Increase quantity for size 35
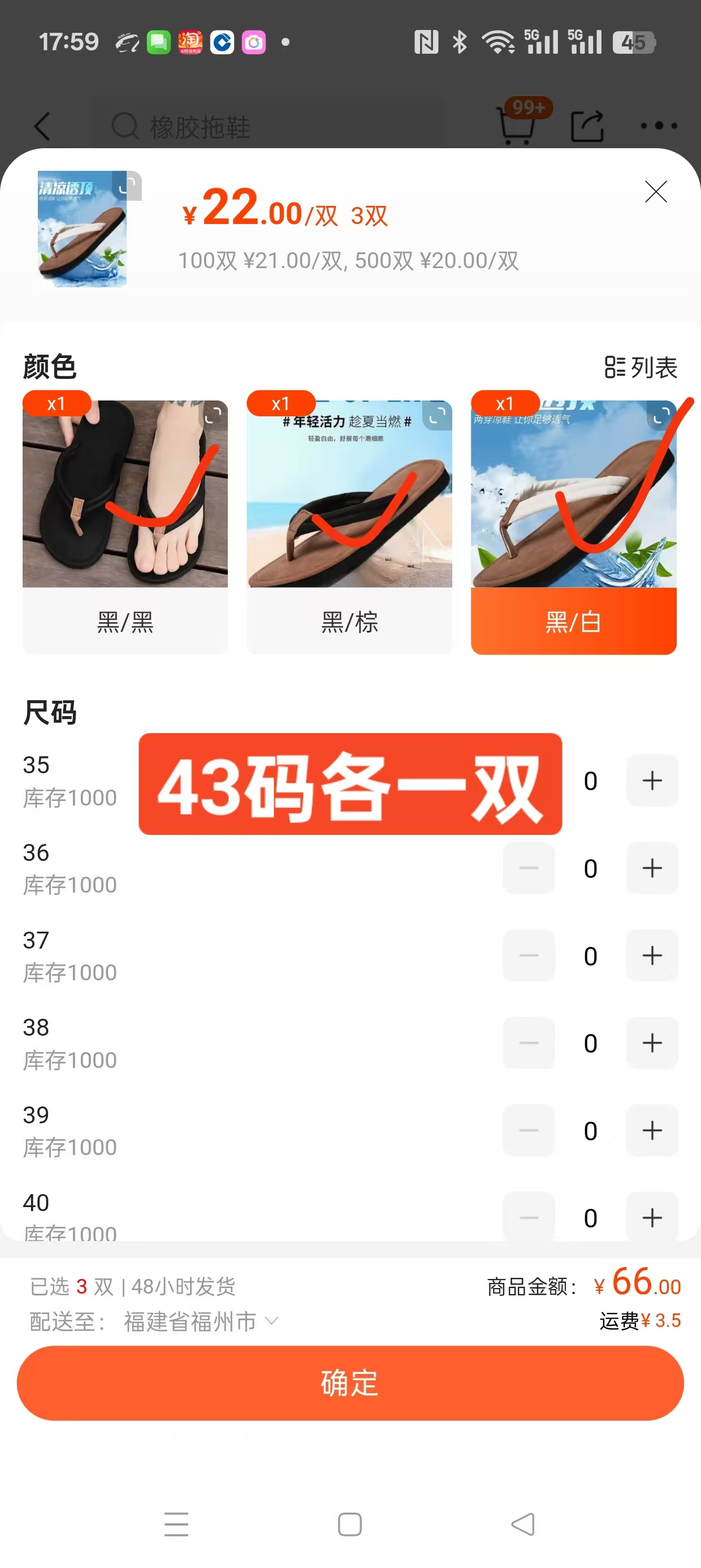The width and height of the screenshot is (701, 1568). coord(652,781)
